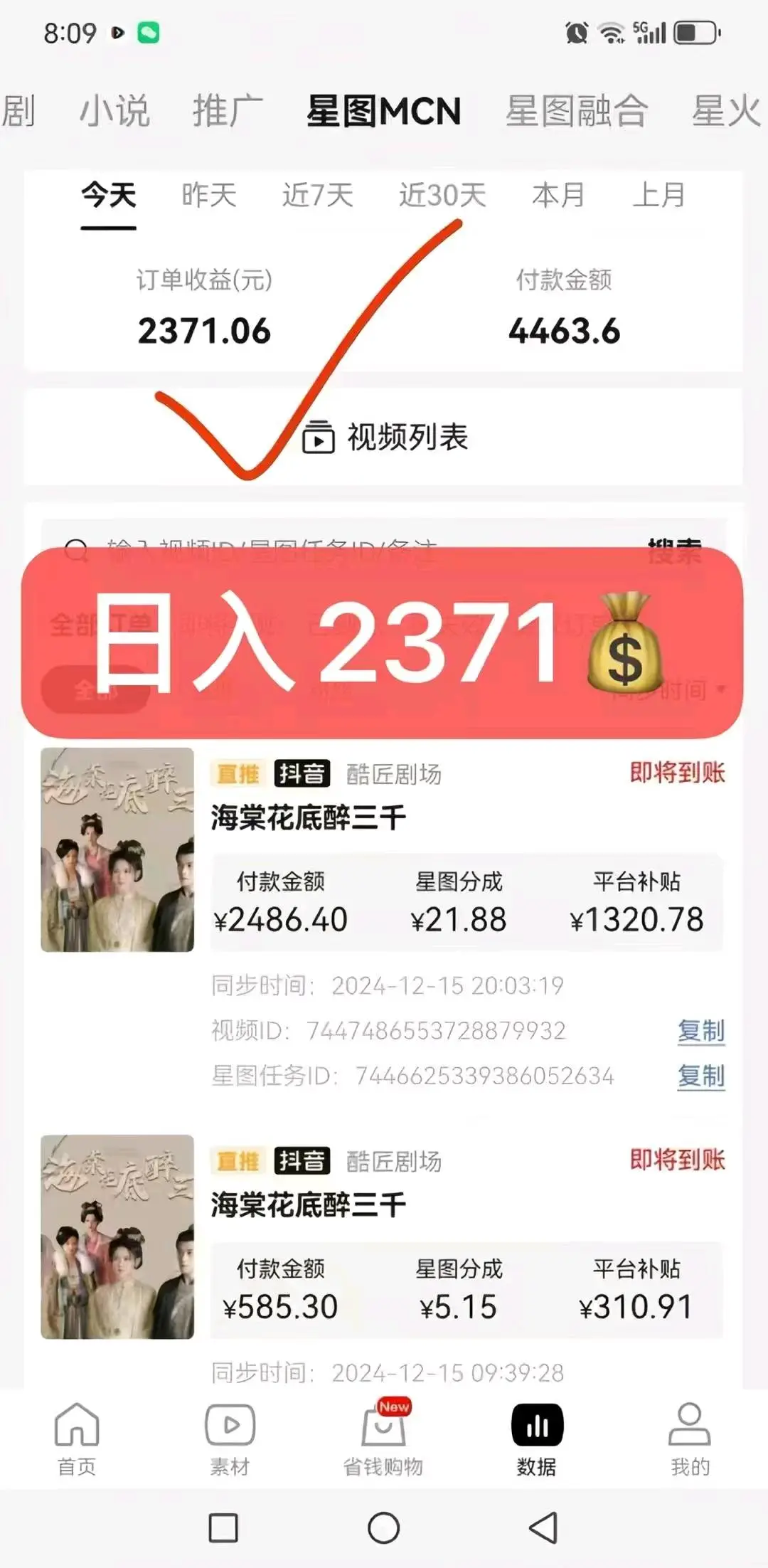
Task: Tap the system home circle
Action: 383,1527
